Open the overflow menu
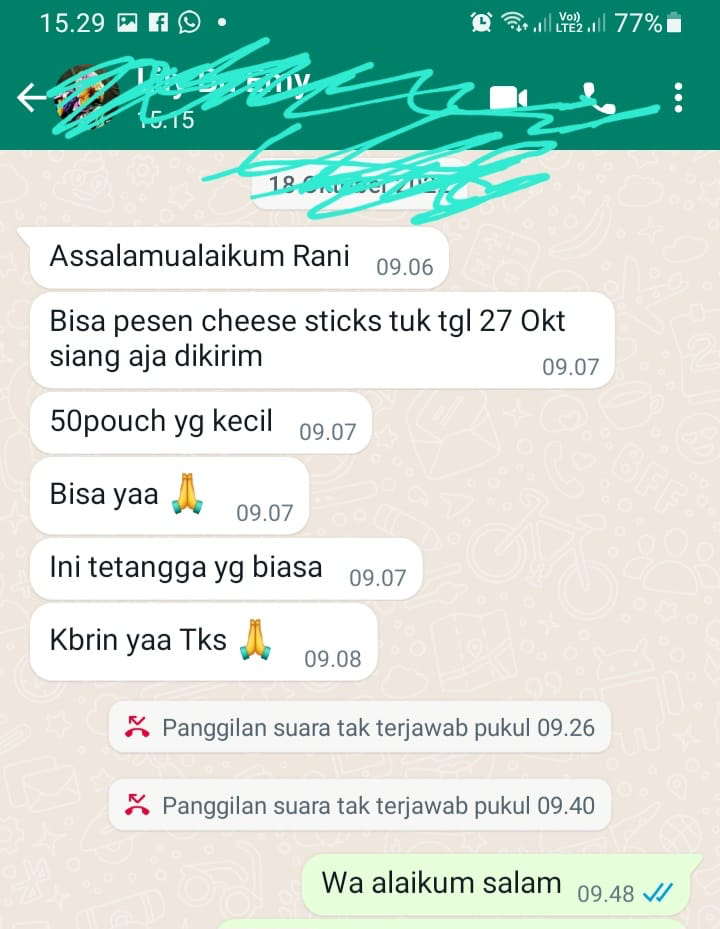 click(679, 97)
